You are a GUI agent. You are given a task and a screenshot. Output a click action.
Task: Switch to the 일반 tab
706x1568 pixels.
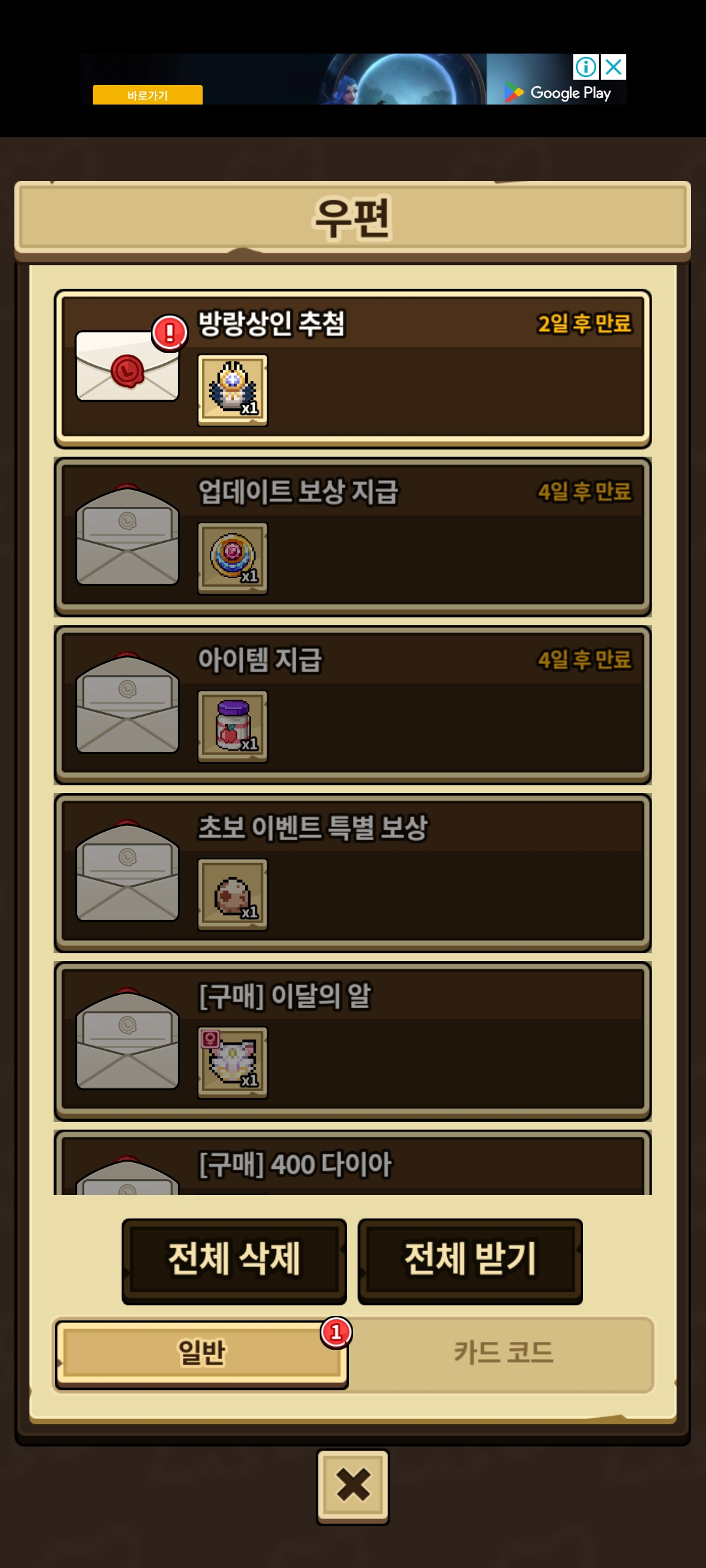tap(201, 1353)
